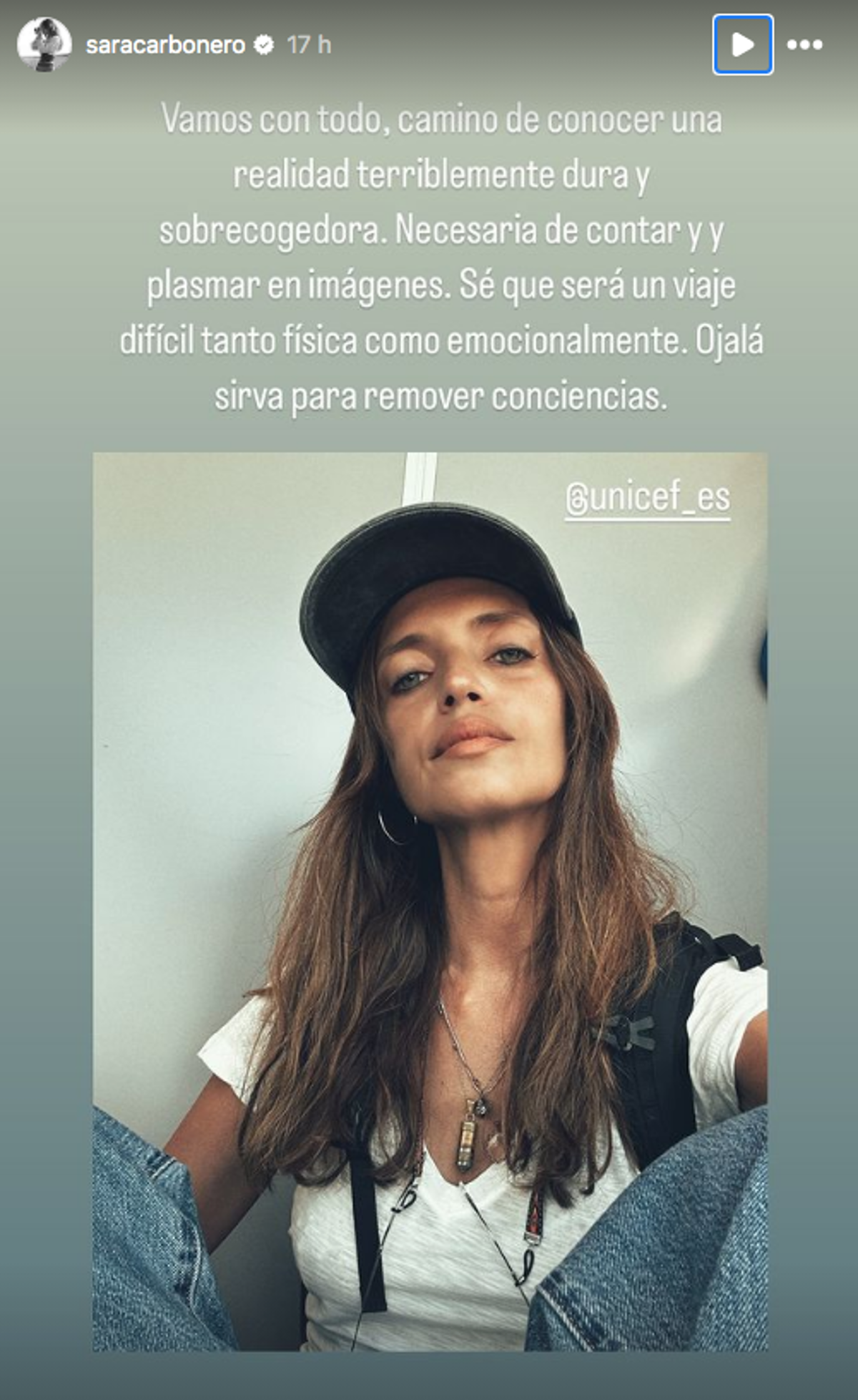Click the selfie photo in the story

coord(429,894)
